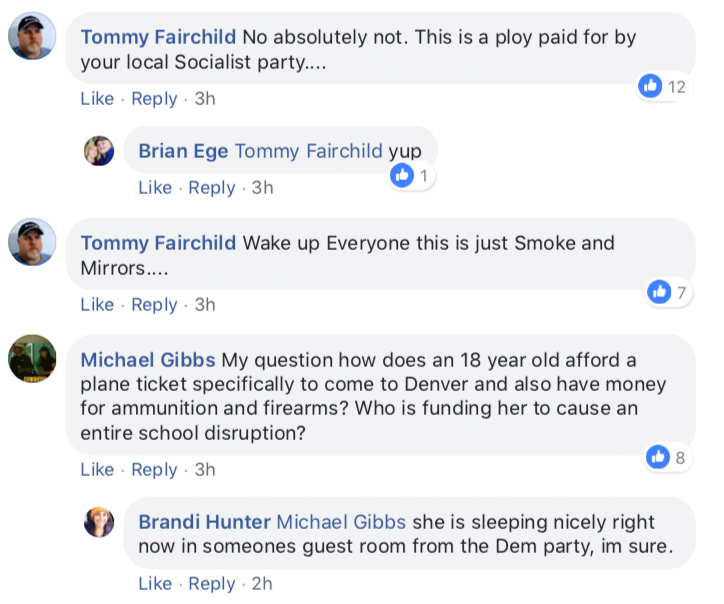Open Brandi Hunter's profile picture

pos(99,522)
